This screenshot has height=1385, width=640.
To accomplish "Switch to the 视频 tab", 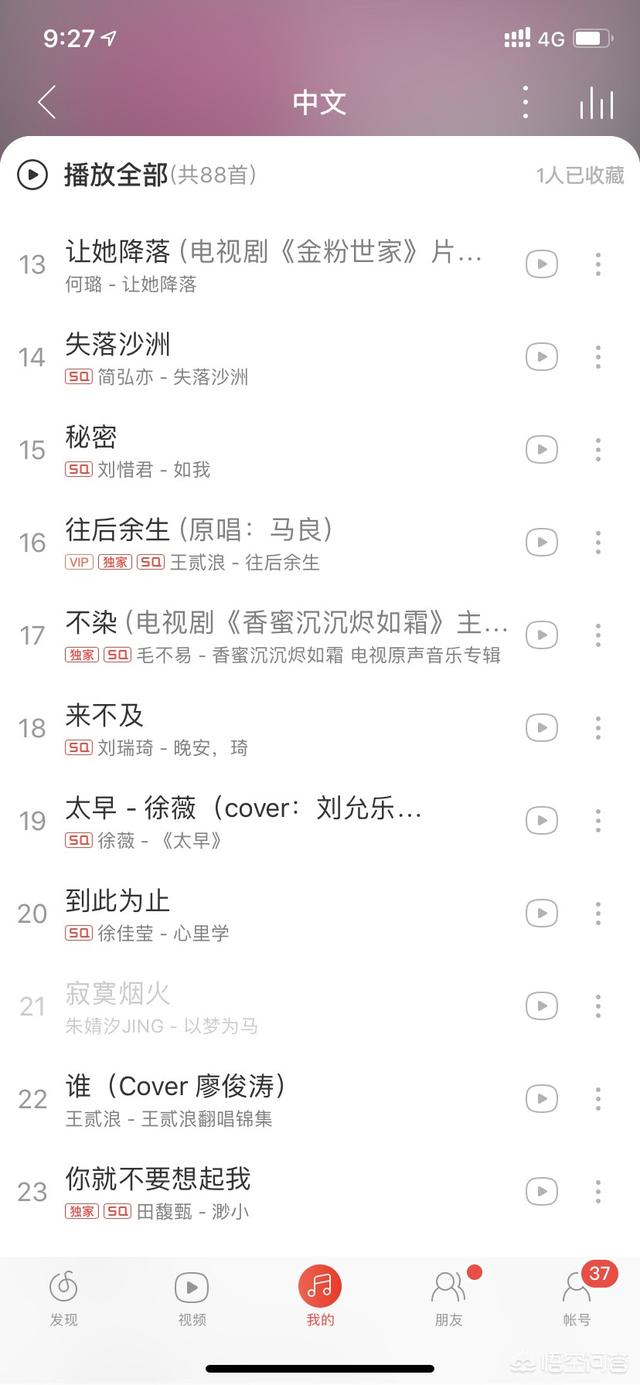I will 192,1297.
